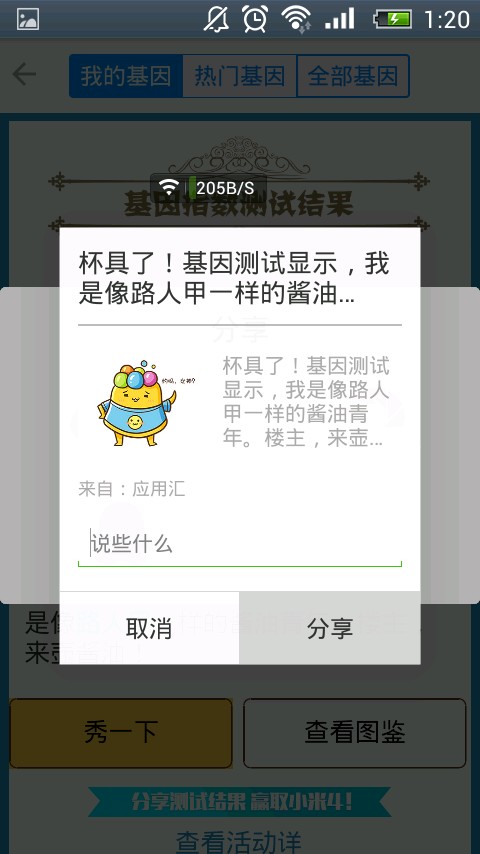Switch to the 我的基因 tab

pyautogui.click(x=126, y=76)
